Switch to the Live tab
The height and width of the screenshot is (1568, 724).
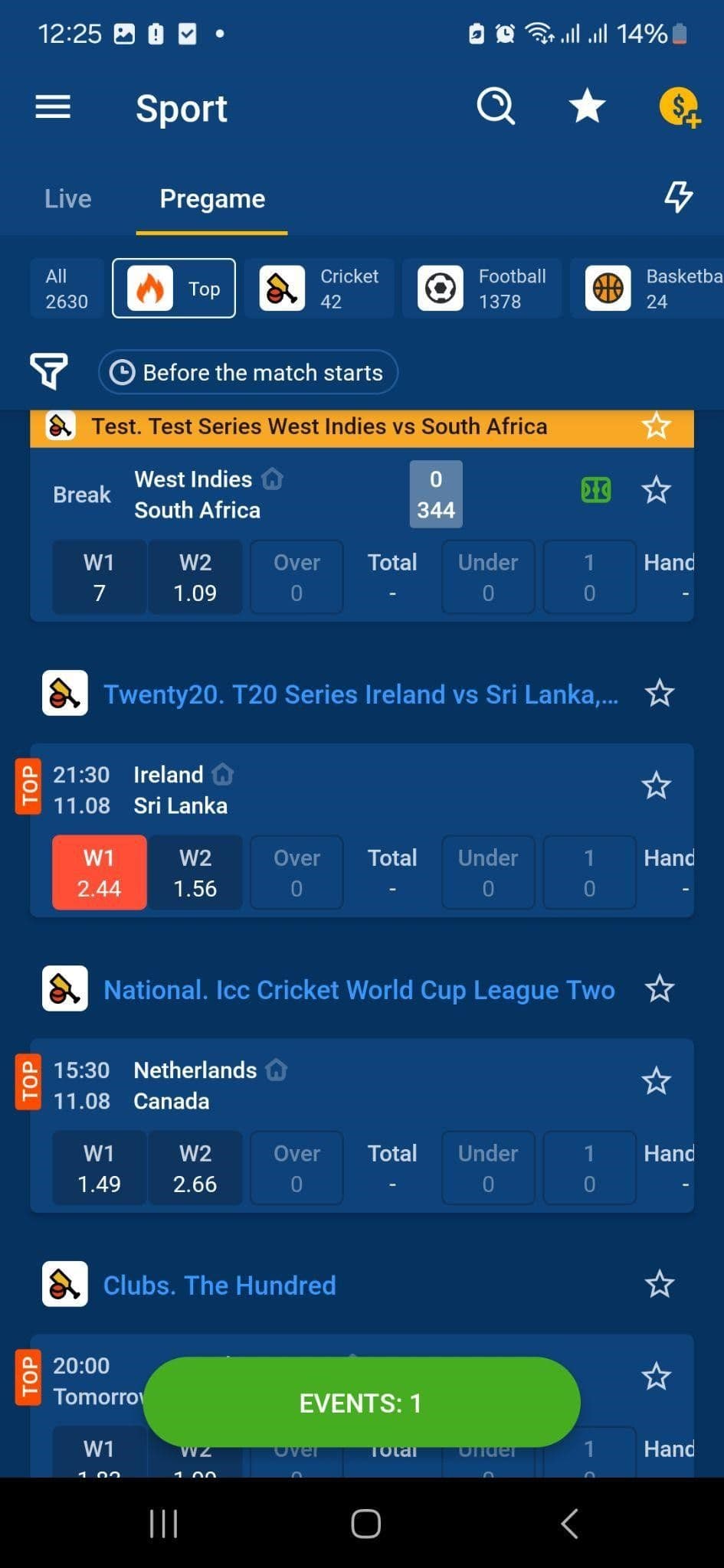click(x=67, y=198)
